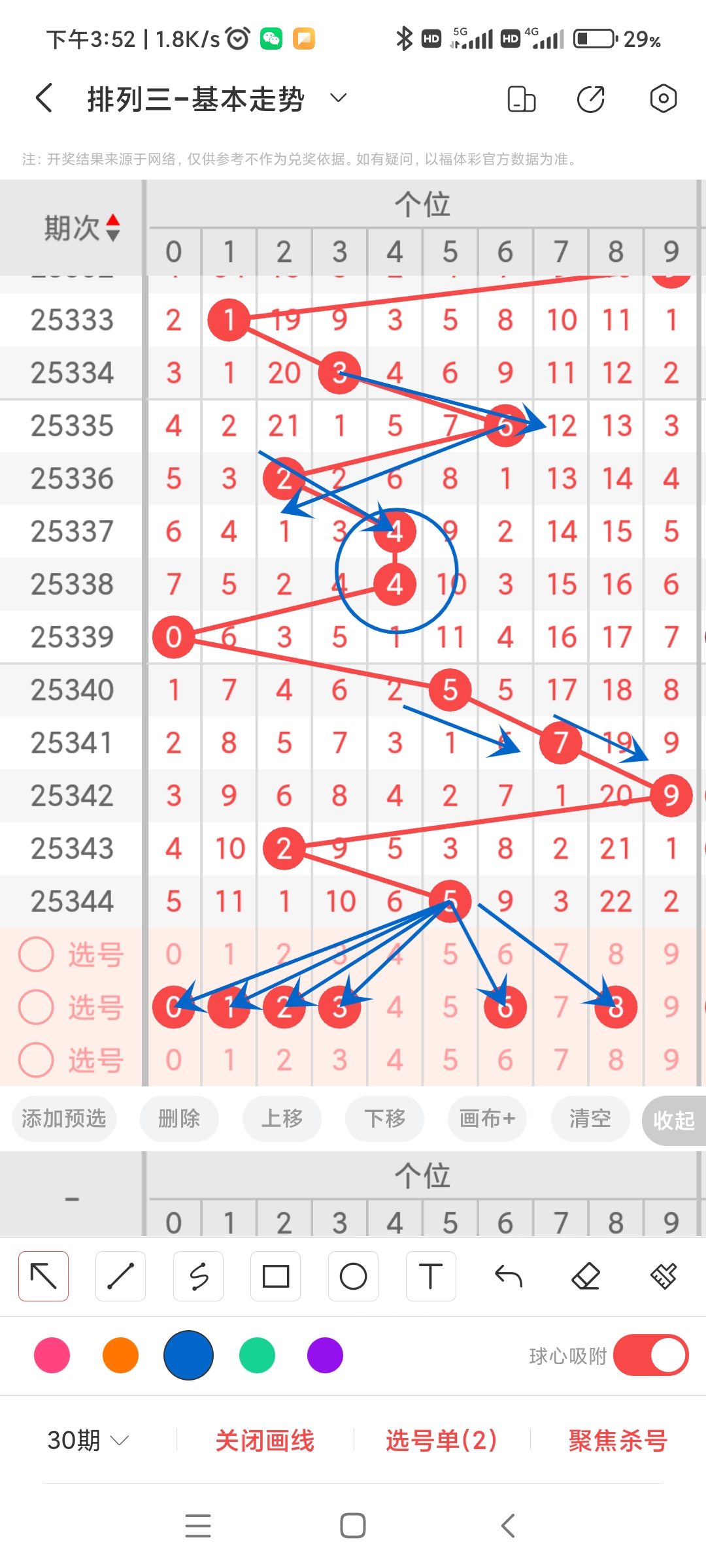The image size is (706, 1568).
Task: Select the text annotation tool
Action: (x=430, y=1275)
